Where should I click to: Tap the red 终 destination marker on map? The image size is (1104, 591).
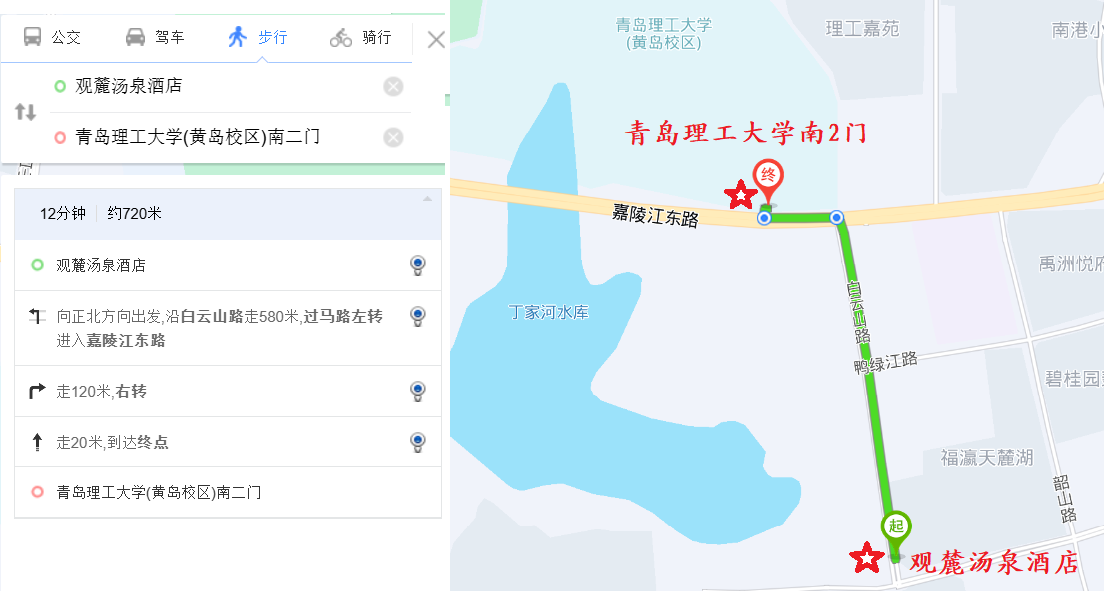pos(768,178)
